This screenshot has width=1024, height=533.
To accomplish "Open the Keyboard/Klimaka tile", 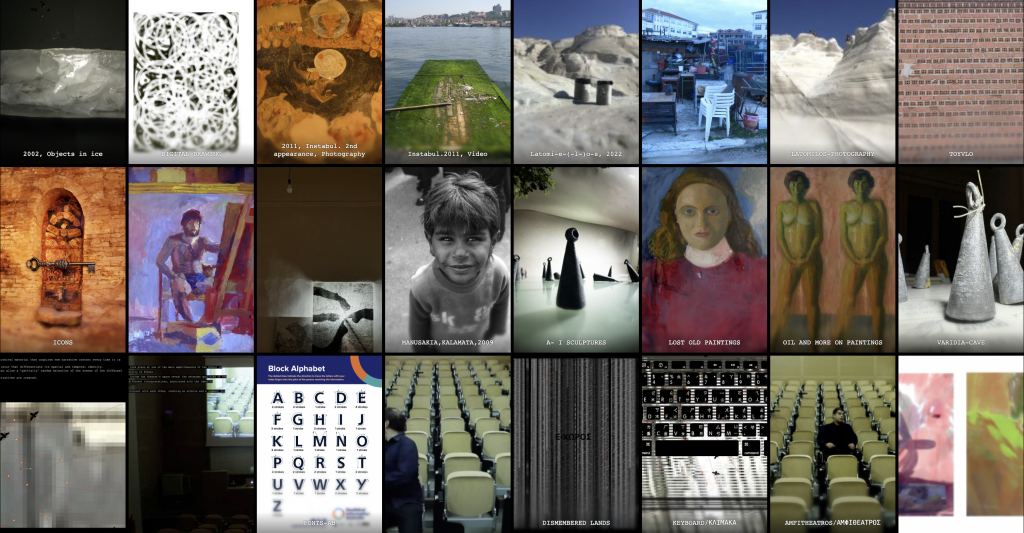I will tap(703, 440).
